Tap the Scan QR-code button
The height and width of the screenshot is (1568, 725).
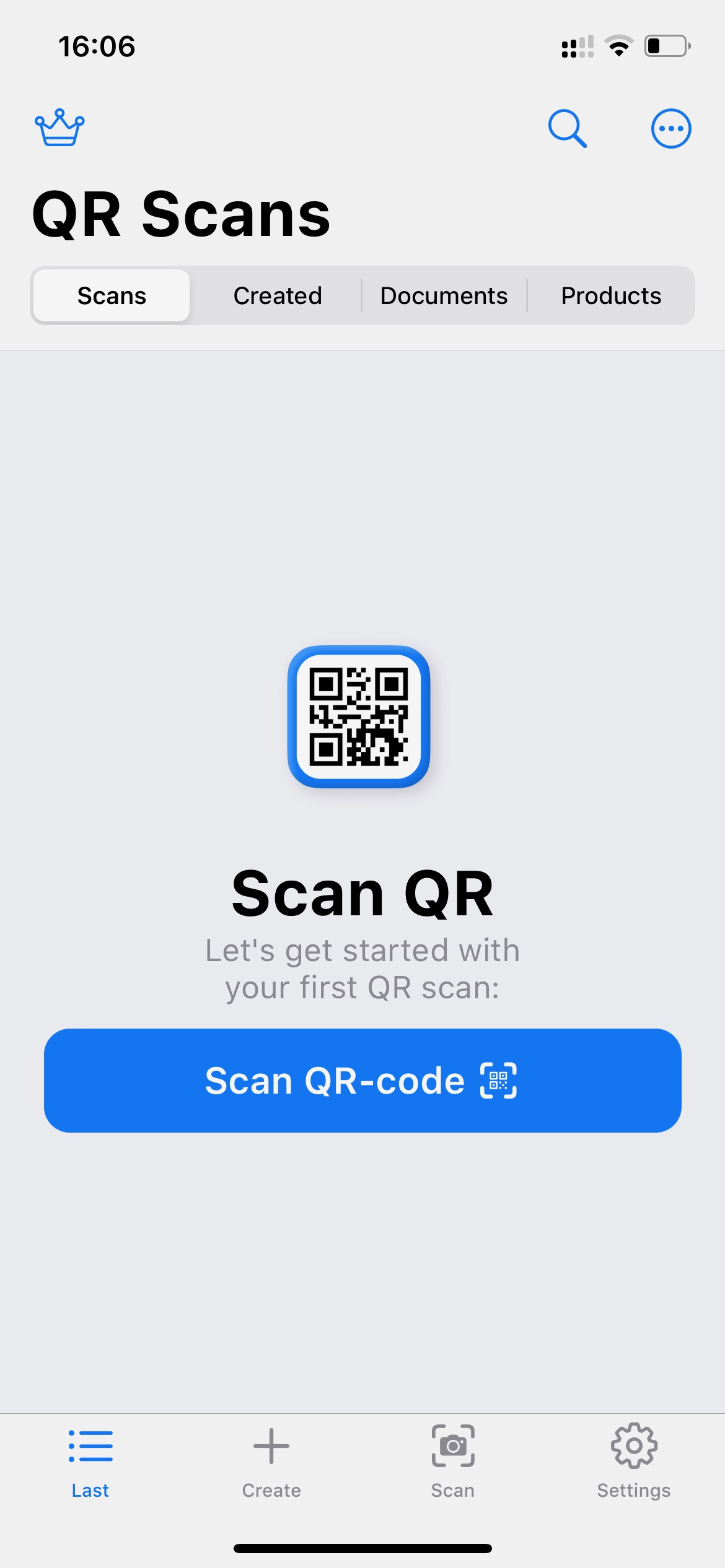[362, 1081]
